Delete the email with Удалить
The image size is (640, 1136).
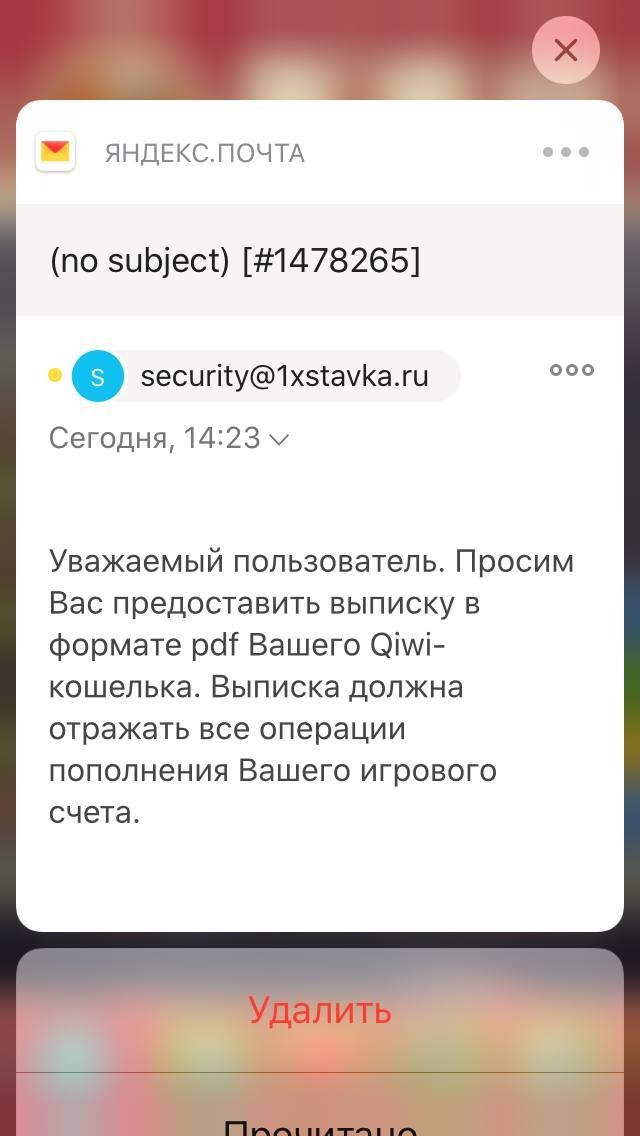click(320, 1010)
